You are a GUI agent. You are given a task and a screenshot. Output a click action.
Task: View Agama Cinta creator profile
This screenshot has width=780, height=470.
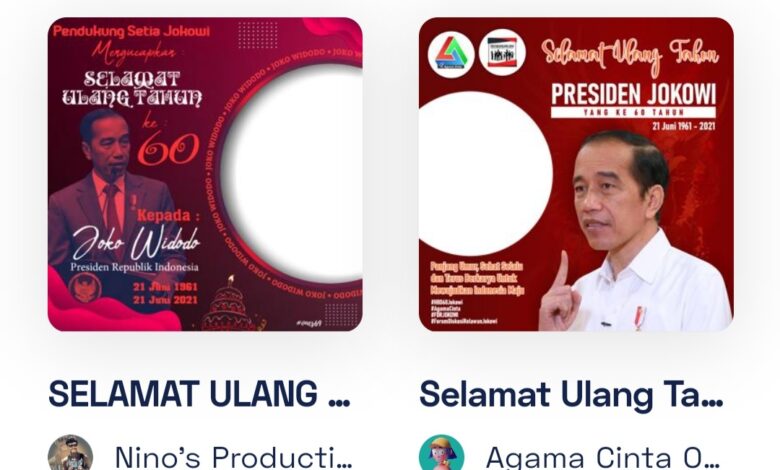coord(603,458)
